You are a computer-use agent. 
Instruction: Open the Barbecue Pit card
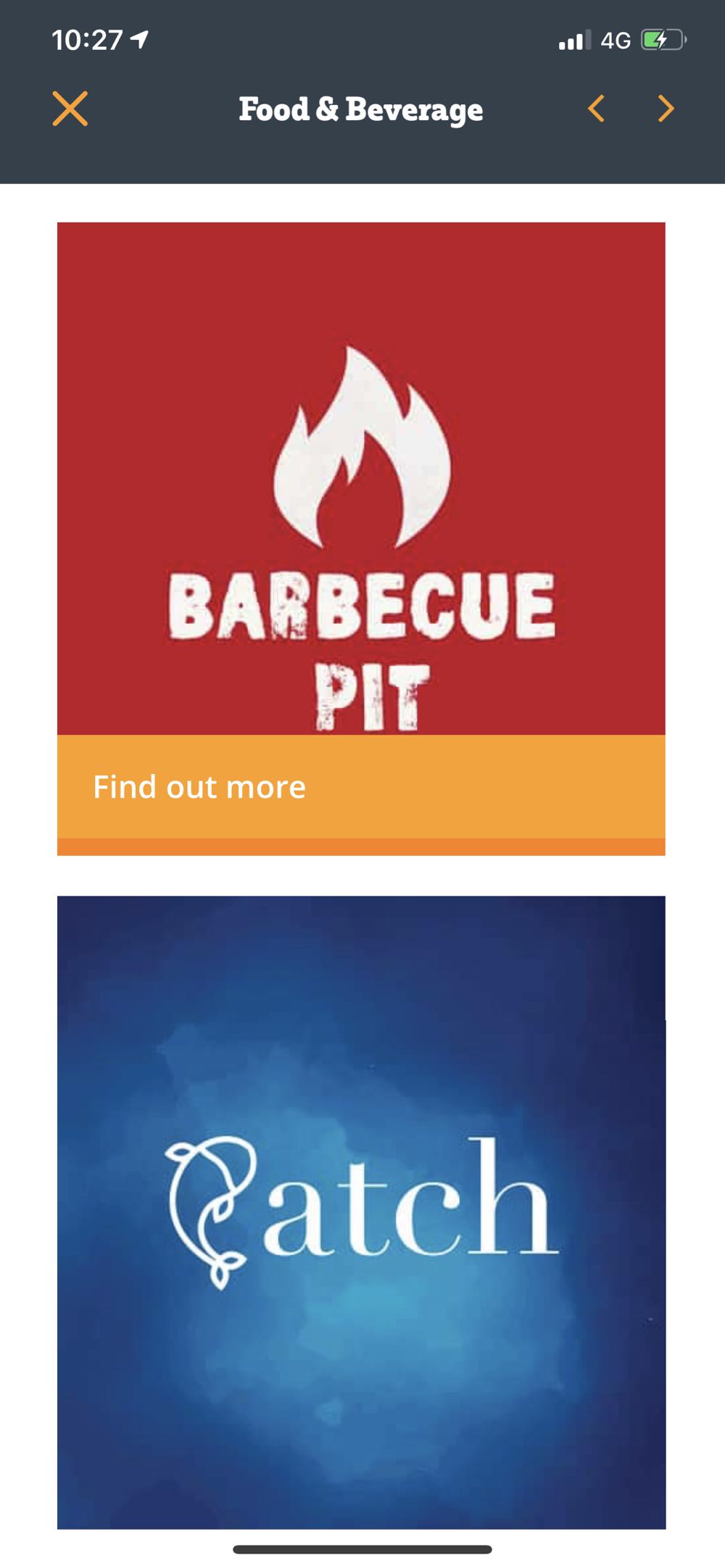361,478
